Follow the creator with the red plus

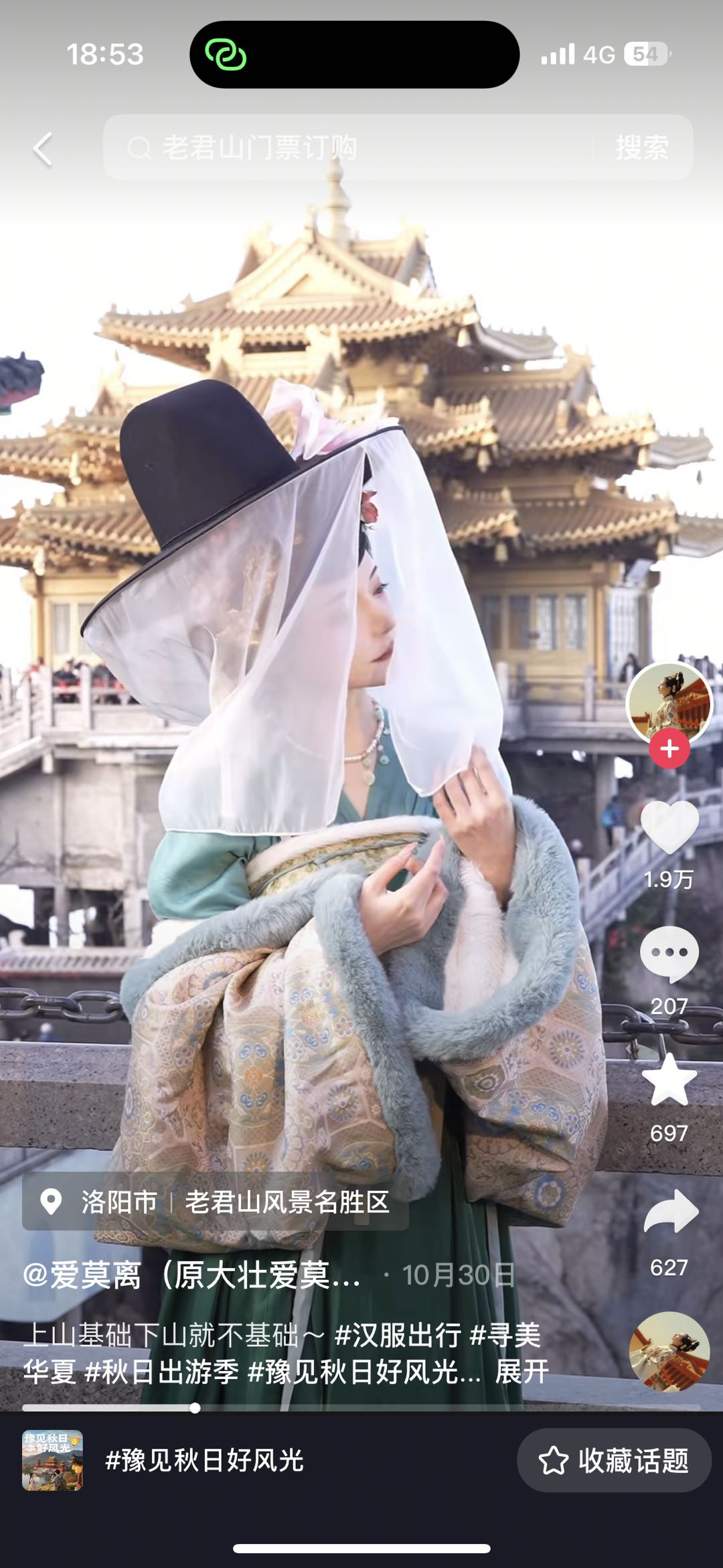click(669, 750)
